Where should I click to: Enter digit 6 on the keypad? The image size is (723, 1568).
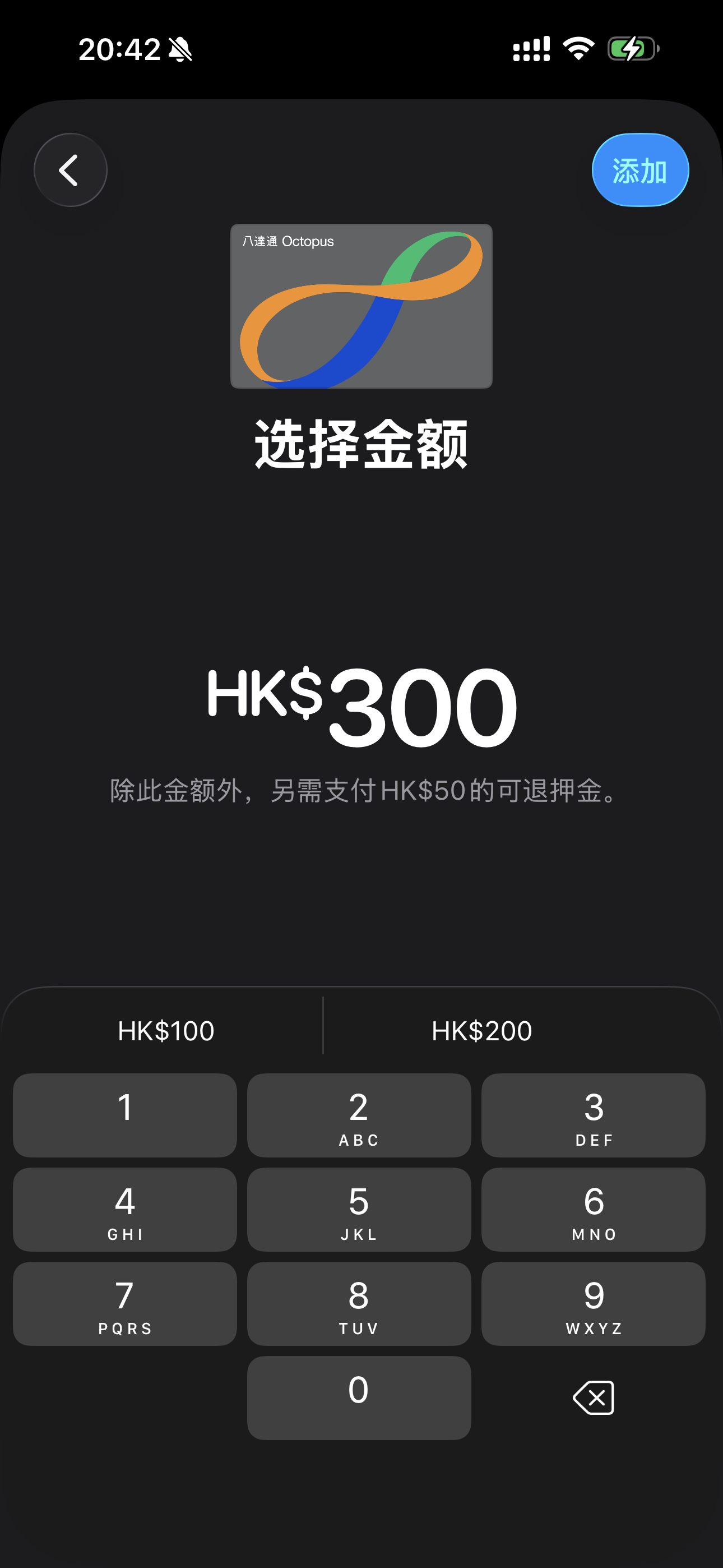[x=593, y=1210]
